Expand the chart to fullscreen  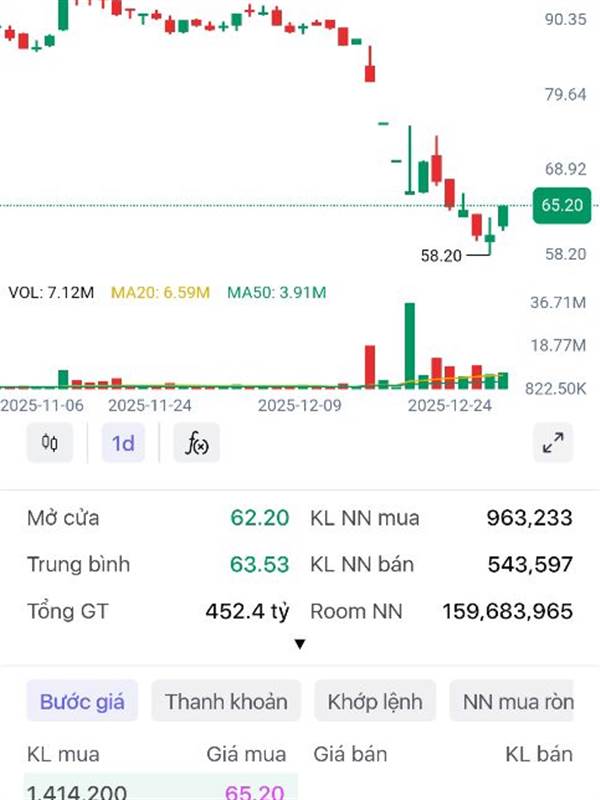552,443
